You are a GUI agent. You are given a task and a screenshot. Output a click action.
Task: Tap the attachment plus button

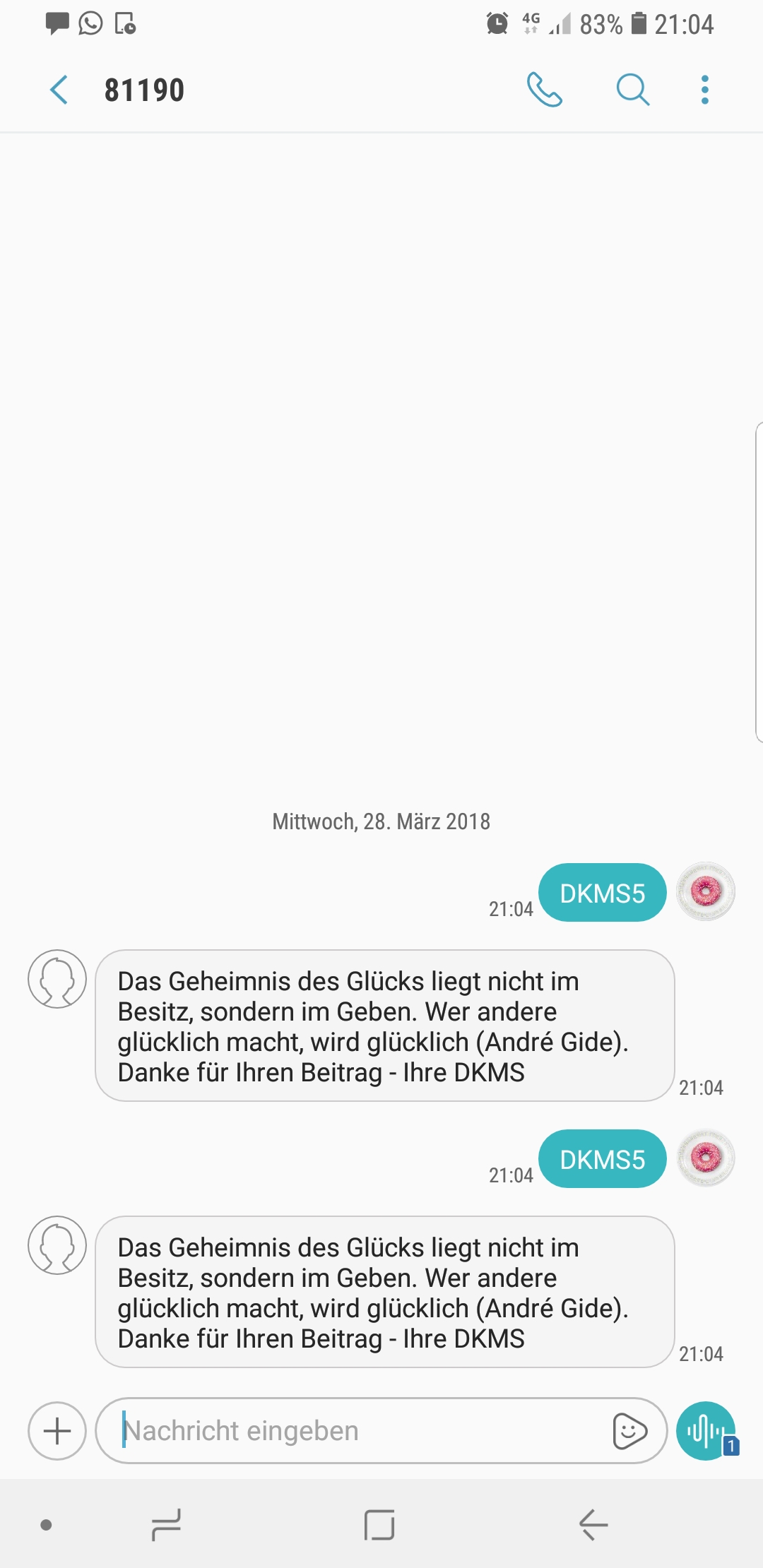click(57, 1431)
